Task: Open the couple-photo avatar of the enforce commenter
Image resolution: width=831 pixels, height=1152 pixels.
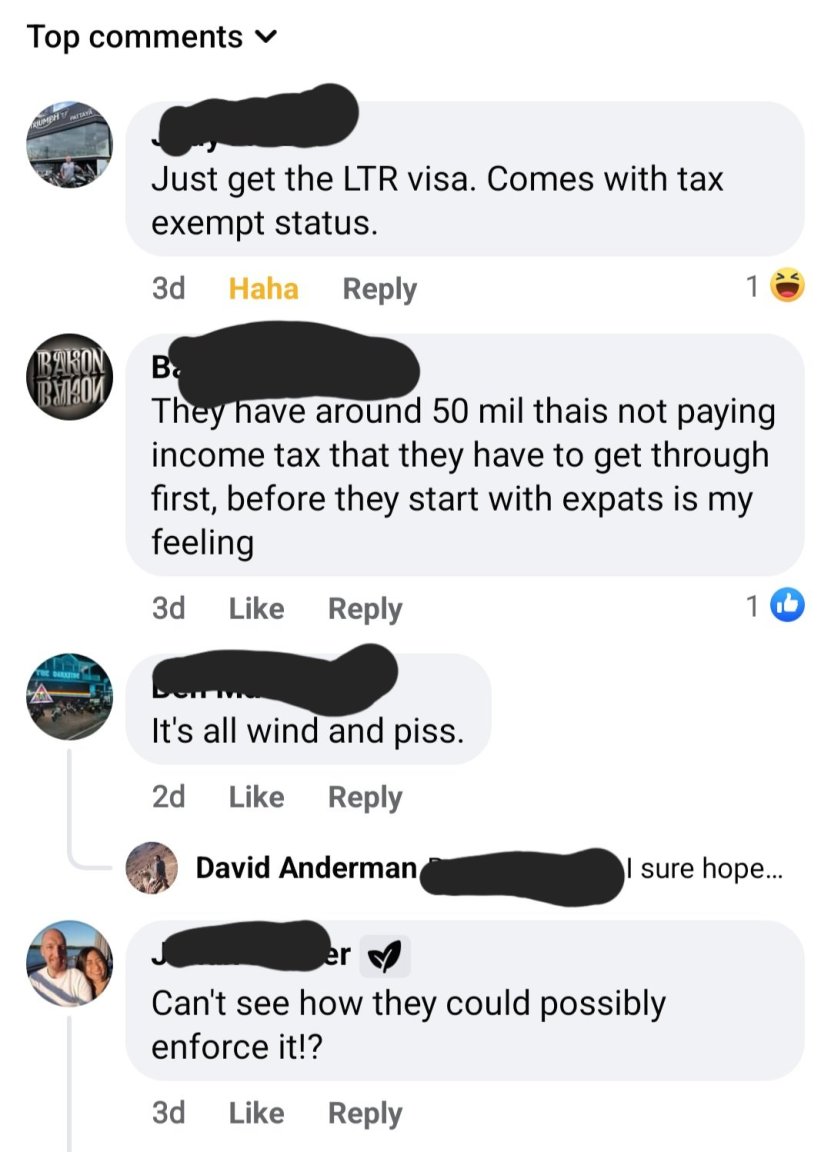Action: click(x=69, y=964)
